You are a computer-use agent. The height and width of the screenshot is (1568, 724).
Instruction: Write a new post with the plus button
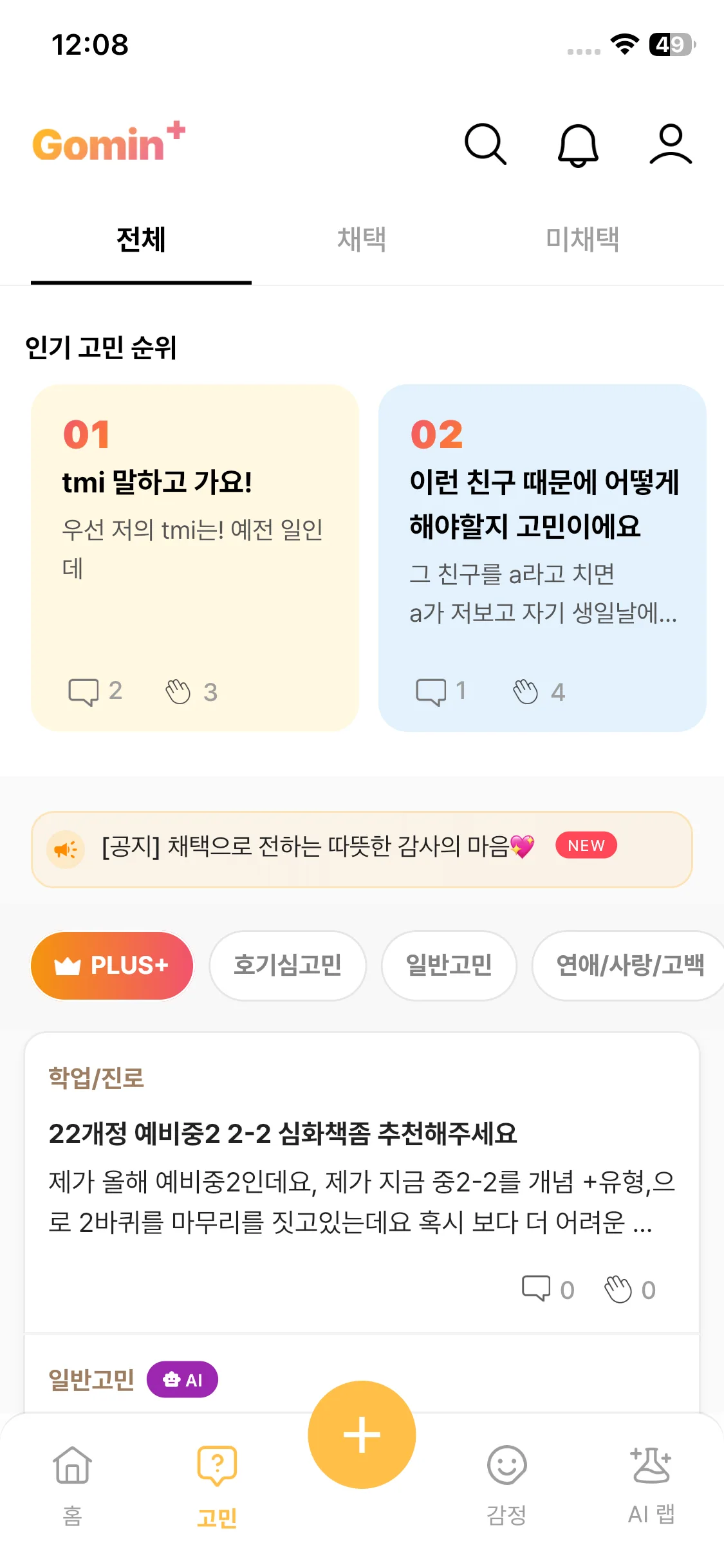(x=362, y=1435)
